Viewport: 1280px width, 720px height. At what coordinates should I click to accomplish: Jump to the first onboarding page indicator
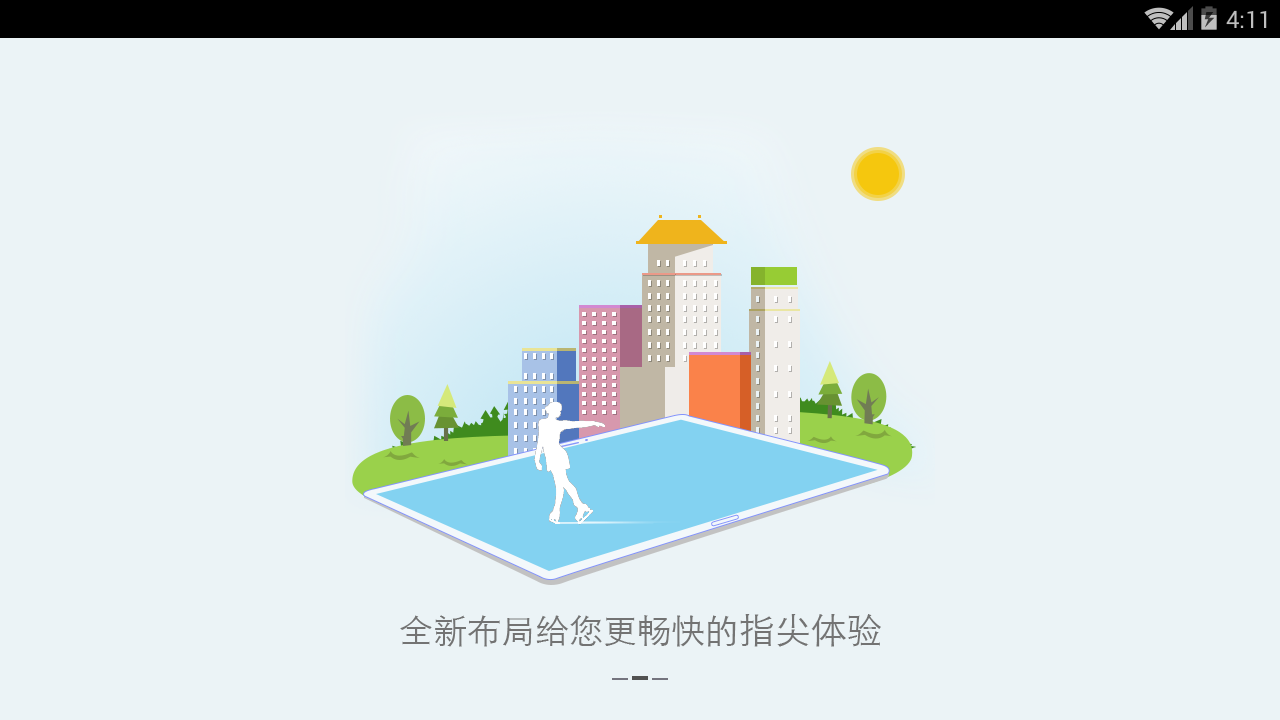[620, 678]
